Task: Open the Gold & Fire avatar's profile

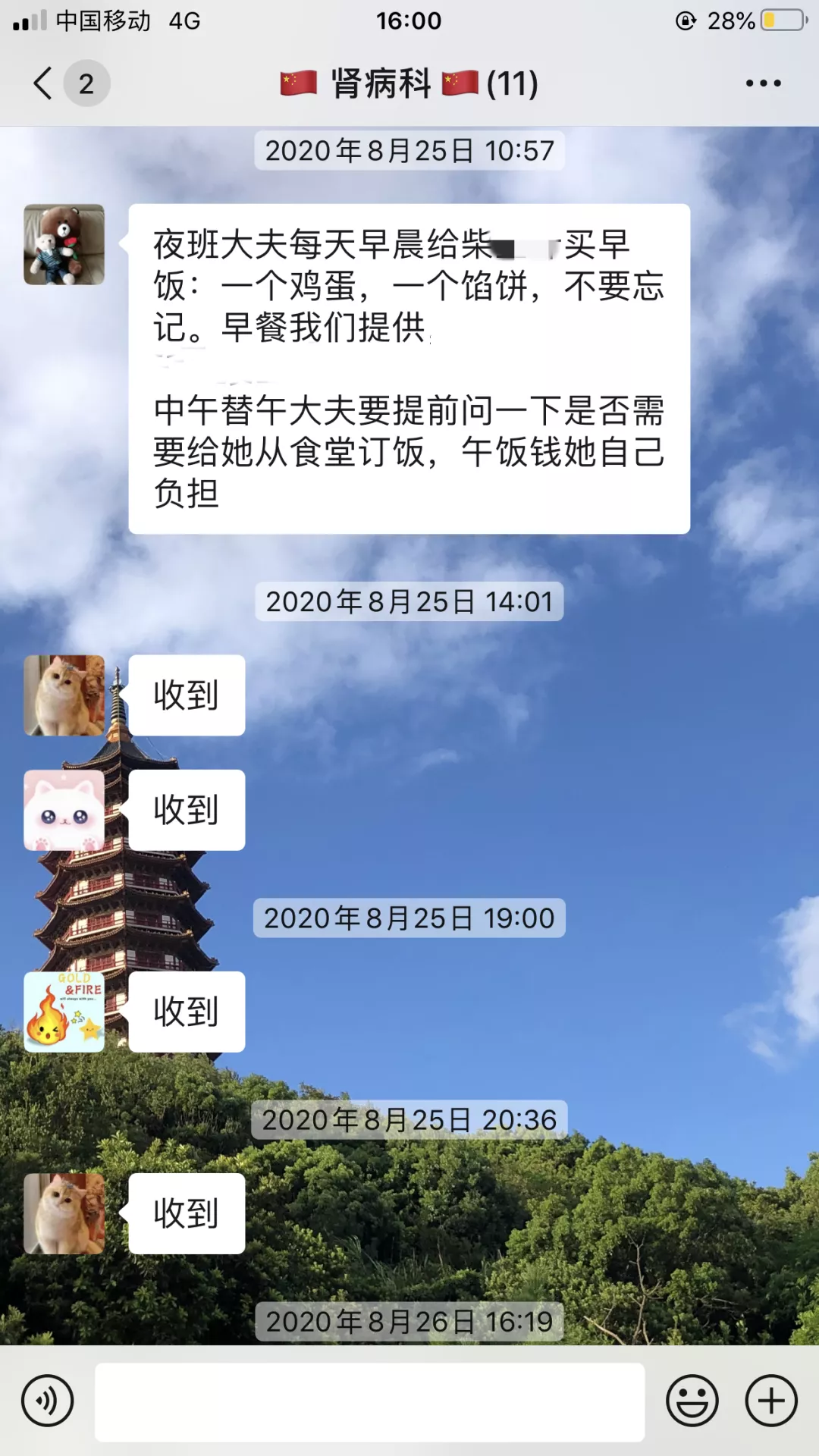Action: click(64, 1012)
